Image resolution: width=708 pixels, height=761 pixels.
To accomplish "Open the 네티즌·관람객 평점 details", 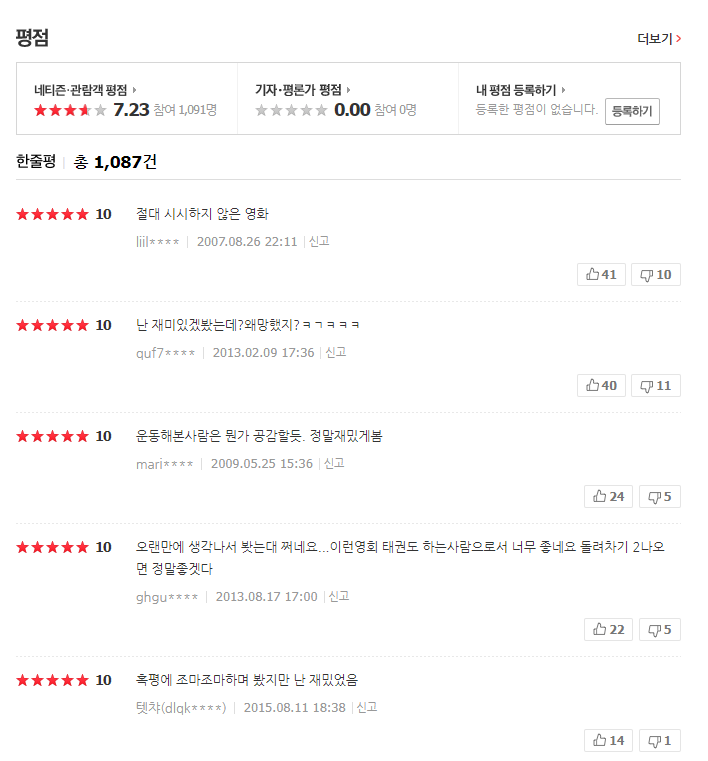I will pyautogui.click(x=85, y=90).
